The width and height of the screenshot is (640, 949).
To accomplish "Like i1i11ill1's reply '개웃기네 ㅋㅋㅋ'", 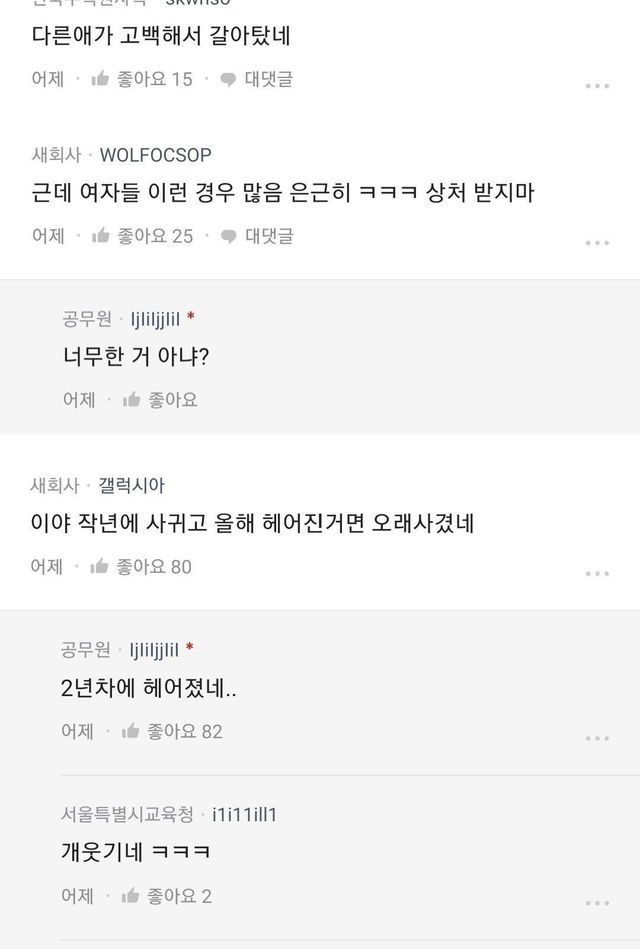I will pos(166,896).
